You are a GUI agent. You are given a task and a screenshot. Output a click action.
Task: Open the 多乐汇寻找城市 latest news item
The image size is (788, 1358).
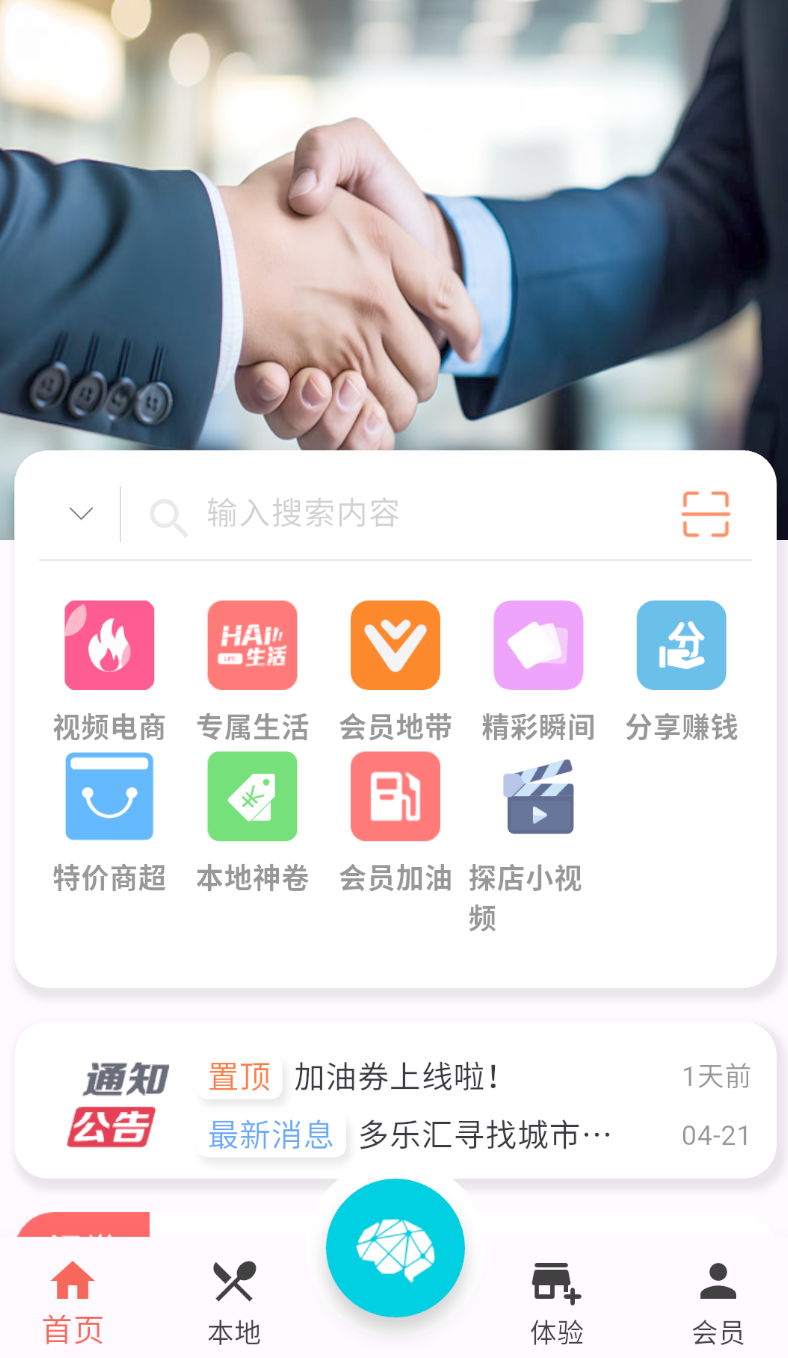pyautogui.click(x=474, y=1135)
